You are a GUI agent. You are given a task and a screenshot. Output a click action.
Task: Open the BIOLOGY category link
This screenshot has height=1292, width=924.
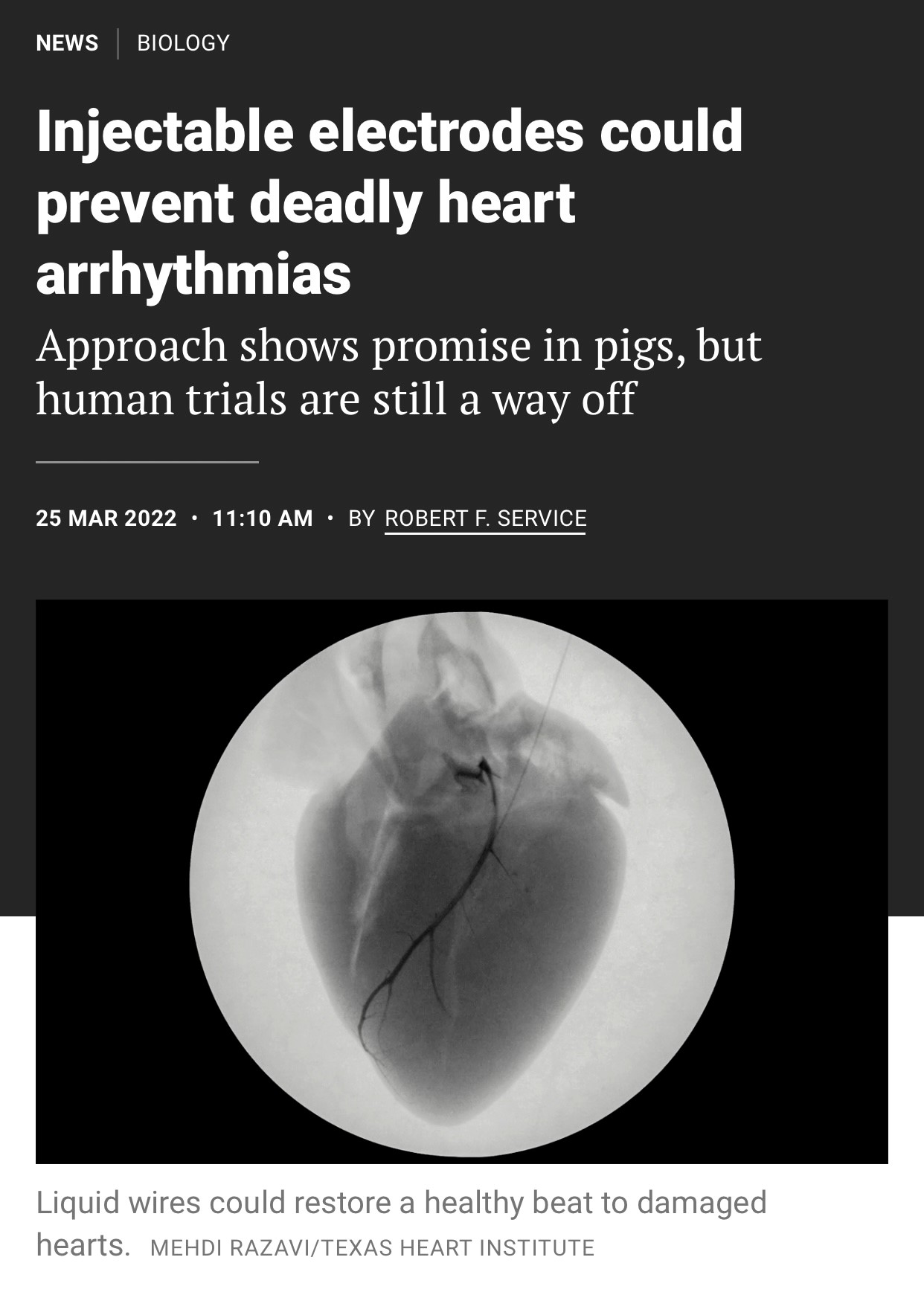[x=183, y=43]
